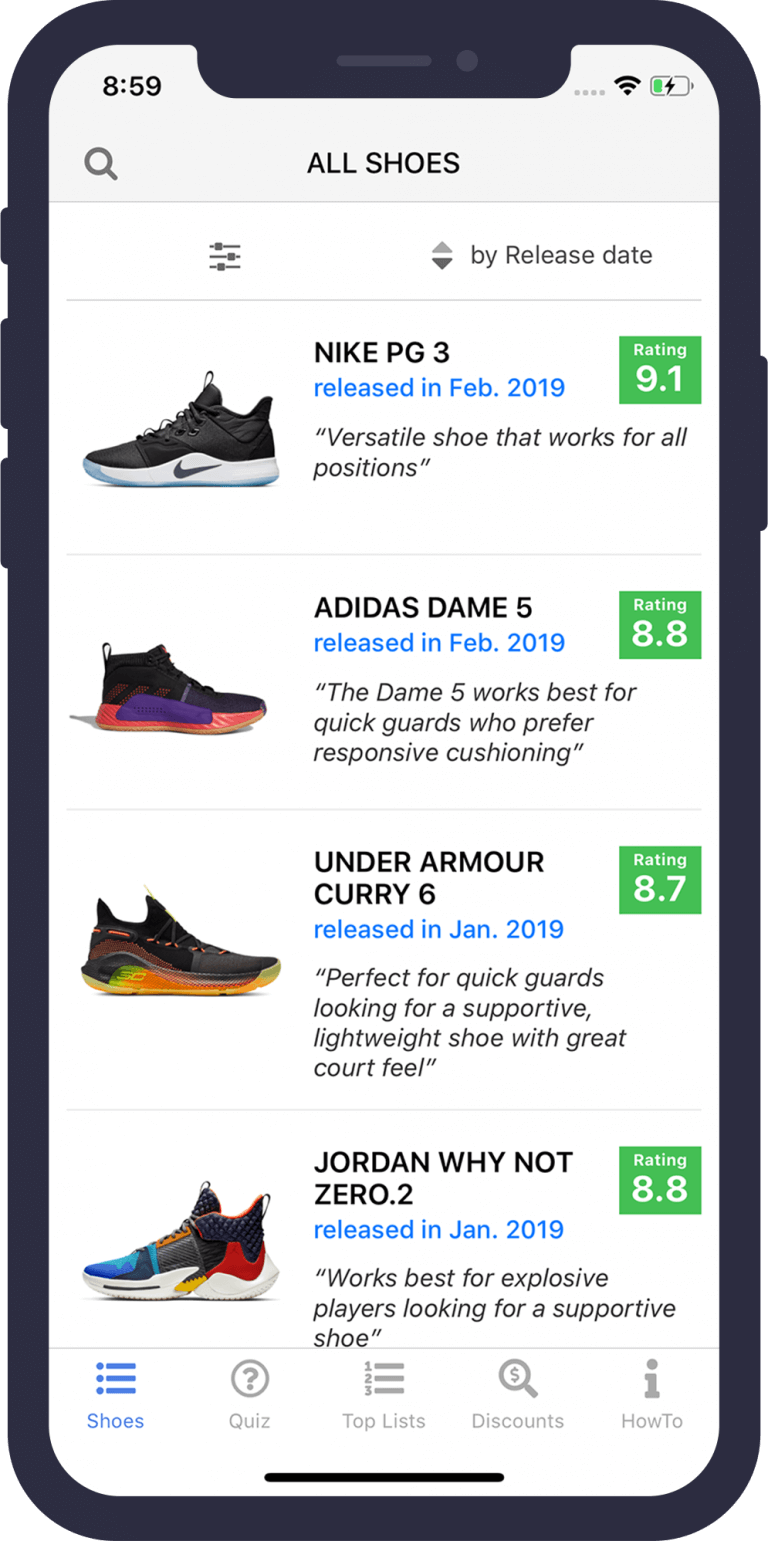The image size is (768, 1541).
Task: Open the filter sliders options
Action: click(x=225, y=256)
